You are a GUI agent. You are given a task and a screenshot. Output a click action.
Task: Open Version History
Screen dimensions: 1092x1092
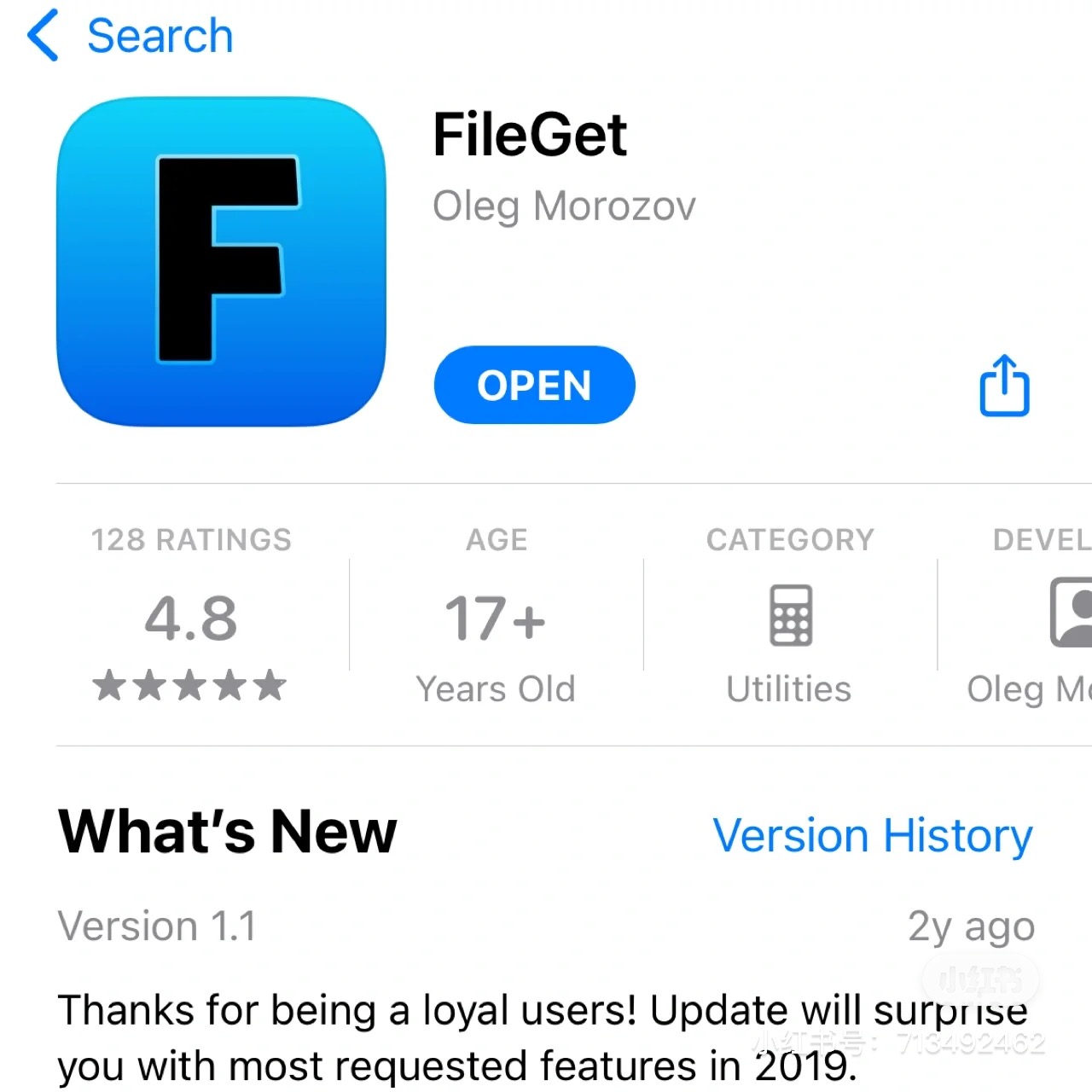click(x=872, y=835)
